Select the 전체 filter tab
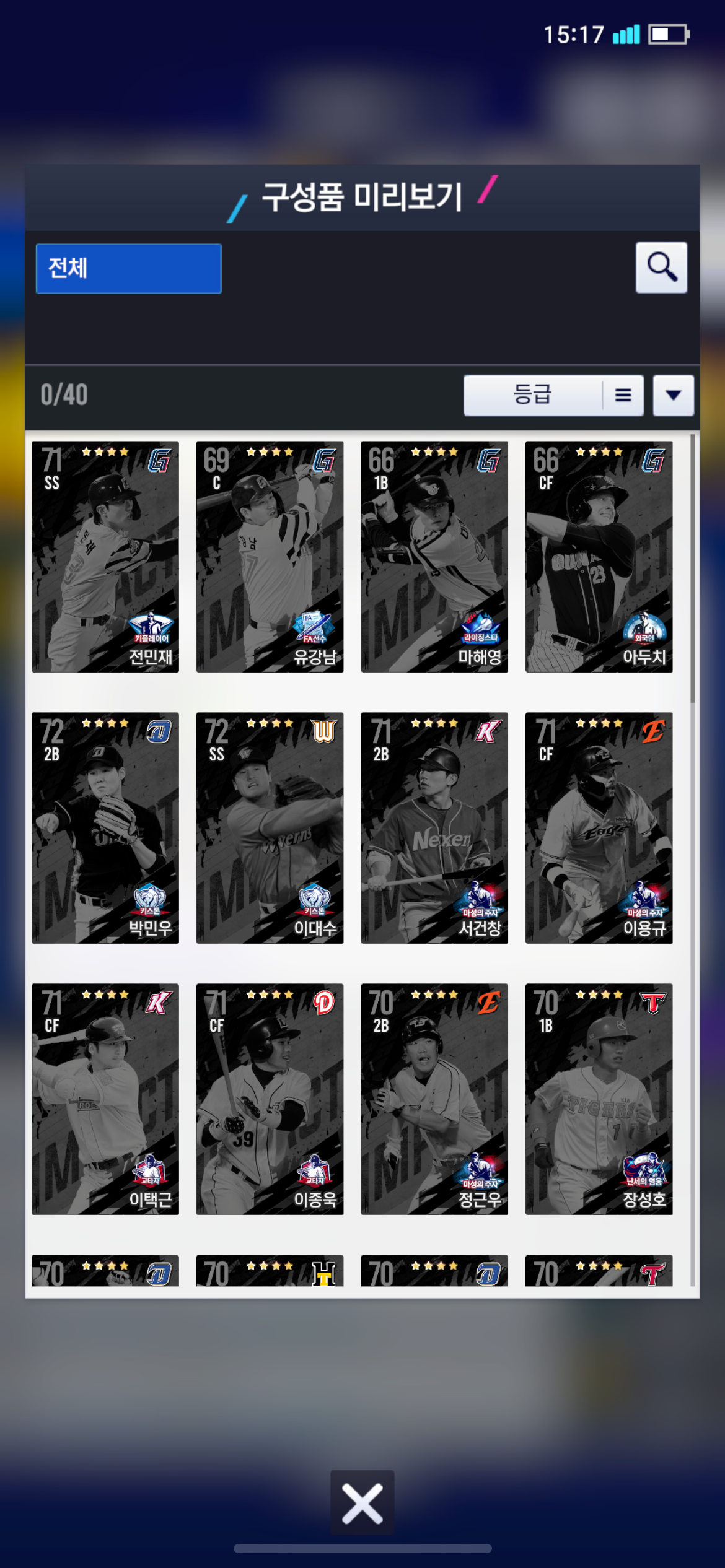 [x=128, y=268]
